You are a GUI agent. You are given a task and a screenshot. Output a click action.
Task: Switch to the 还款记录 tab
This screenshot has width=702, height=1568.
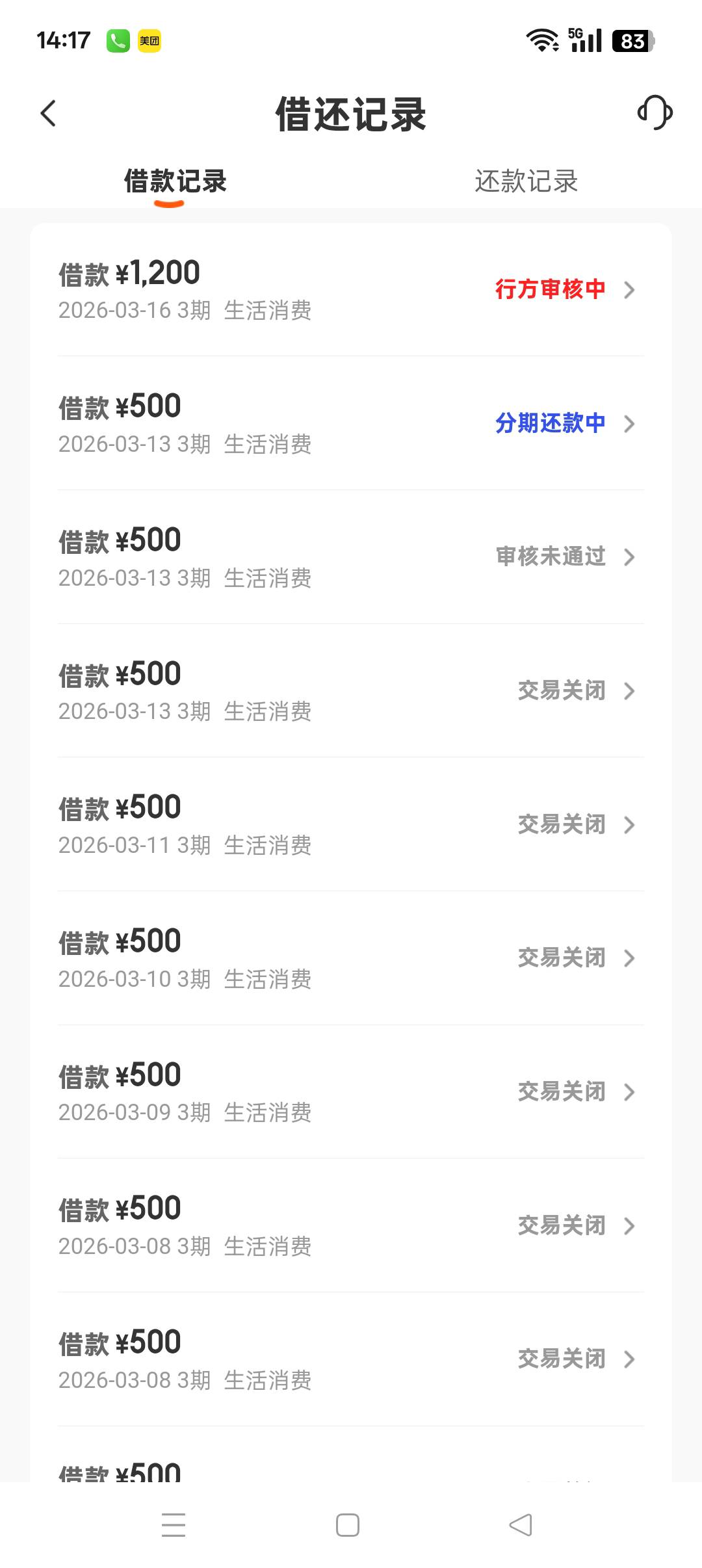coord(526,181)
